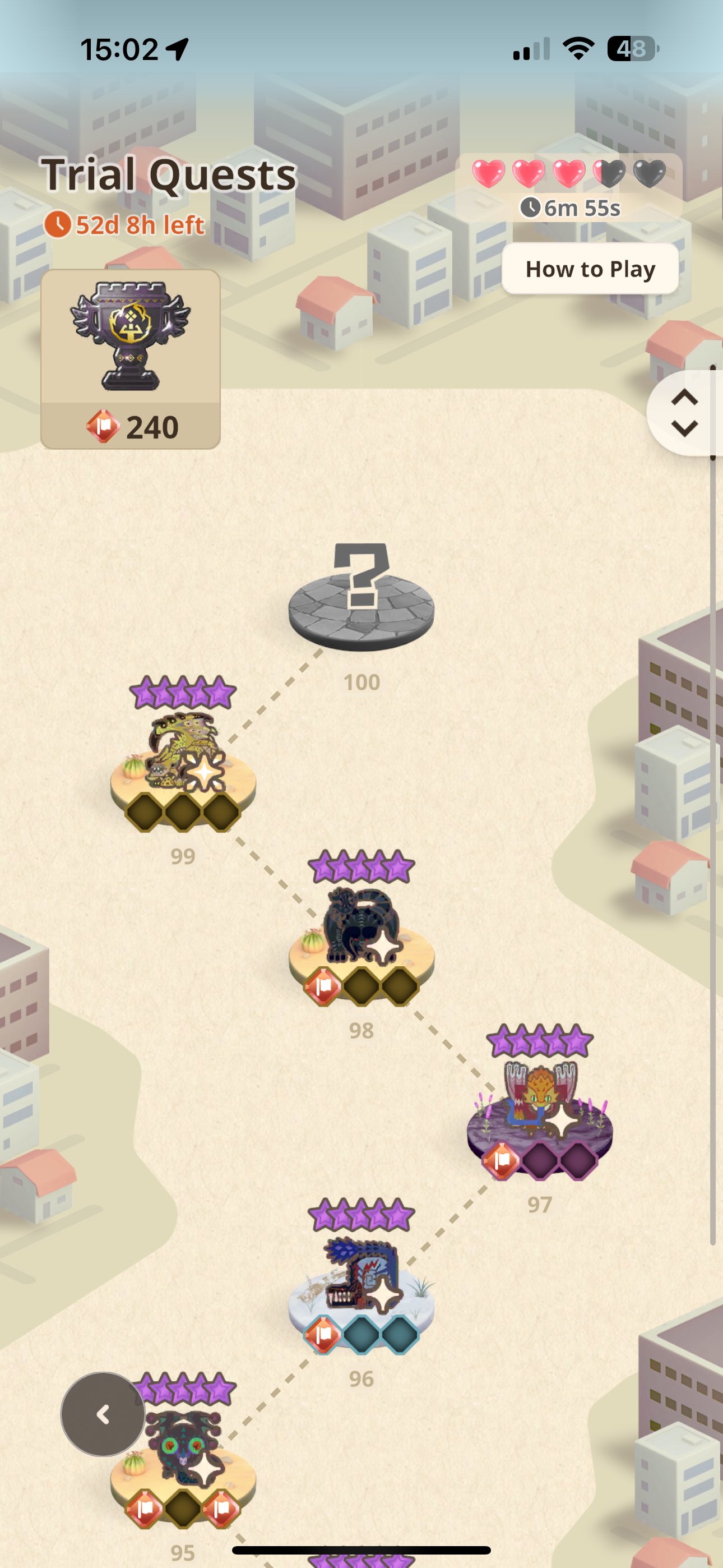
Task: Open the How to Play guide
Action: click(590, 269)
